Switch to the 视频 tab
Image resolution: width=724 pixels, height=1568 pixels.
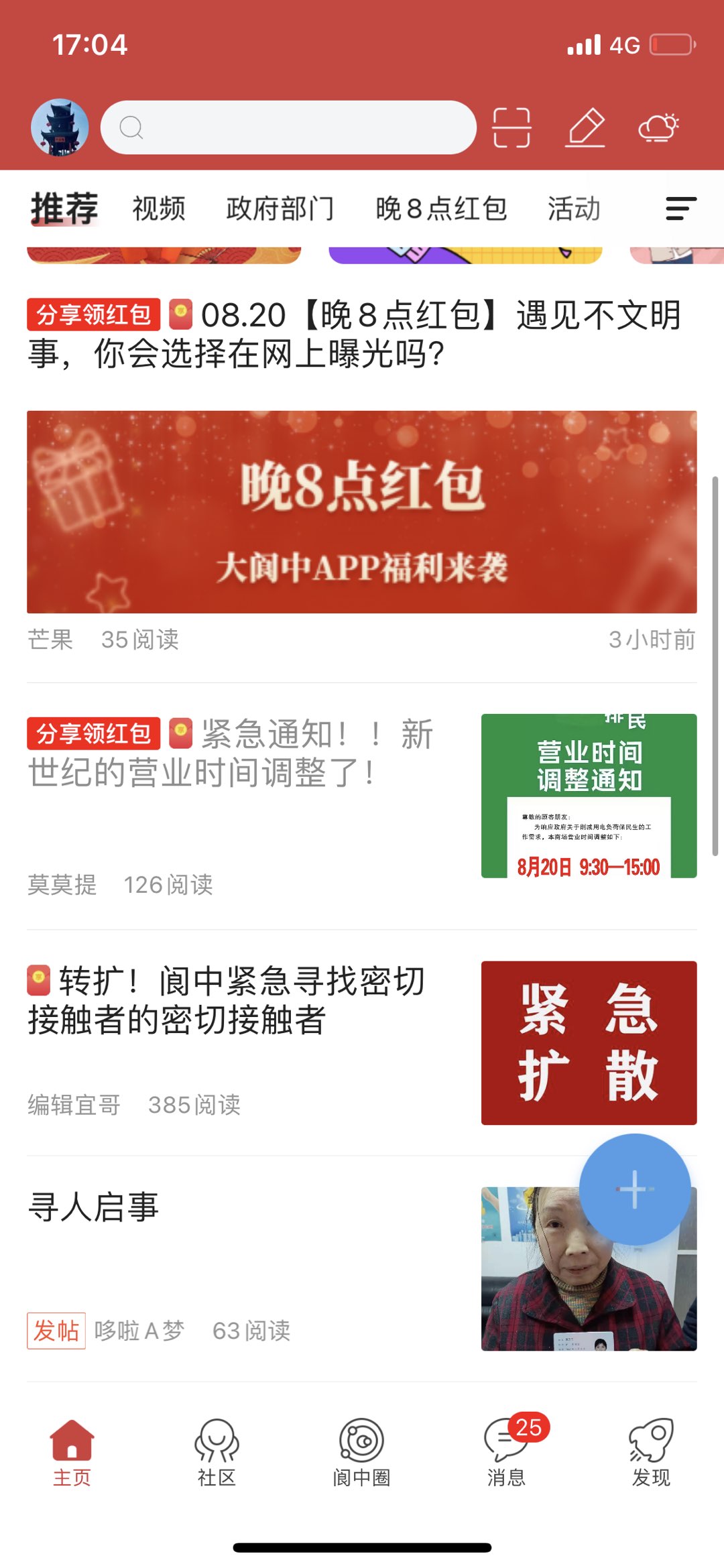click(159, 208)
